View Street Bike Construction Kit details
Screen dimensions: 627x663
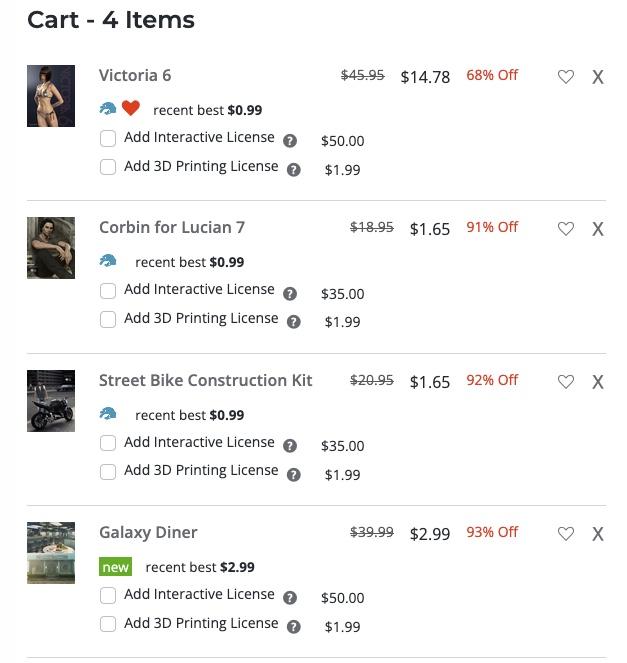[205, 380]
